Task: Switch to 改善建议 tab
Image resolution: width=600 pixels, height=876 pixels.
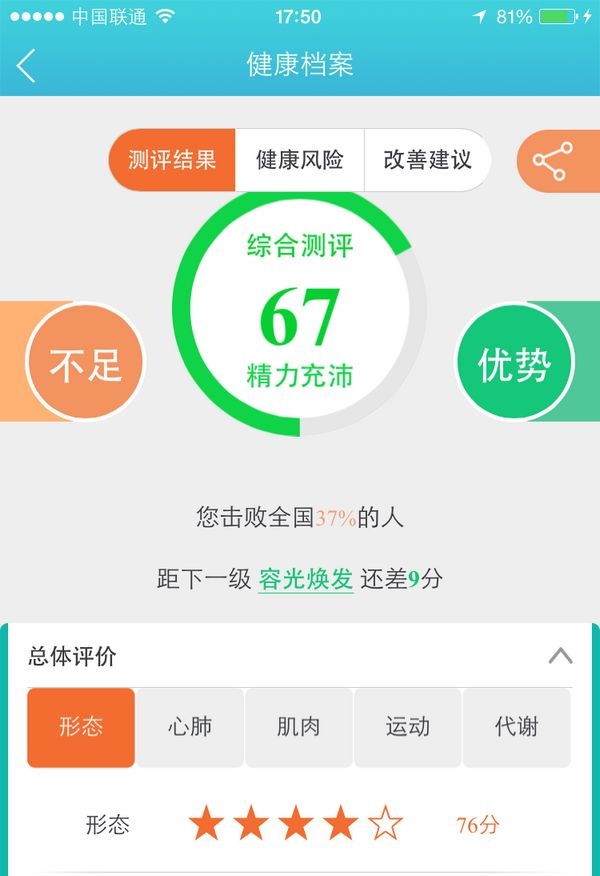Action: click(427, 160)
